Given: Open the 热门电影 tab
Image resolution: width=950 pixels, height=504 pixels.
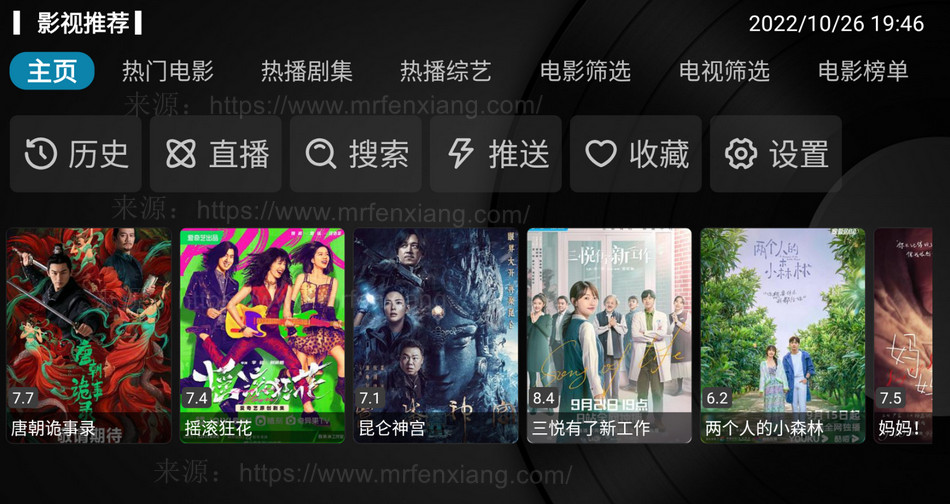Looking at the screenshot, I should pos(168,72).
